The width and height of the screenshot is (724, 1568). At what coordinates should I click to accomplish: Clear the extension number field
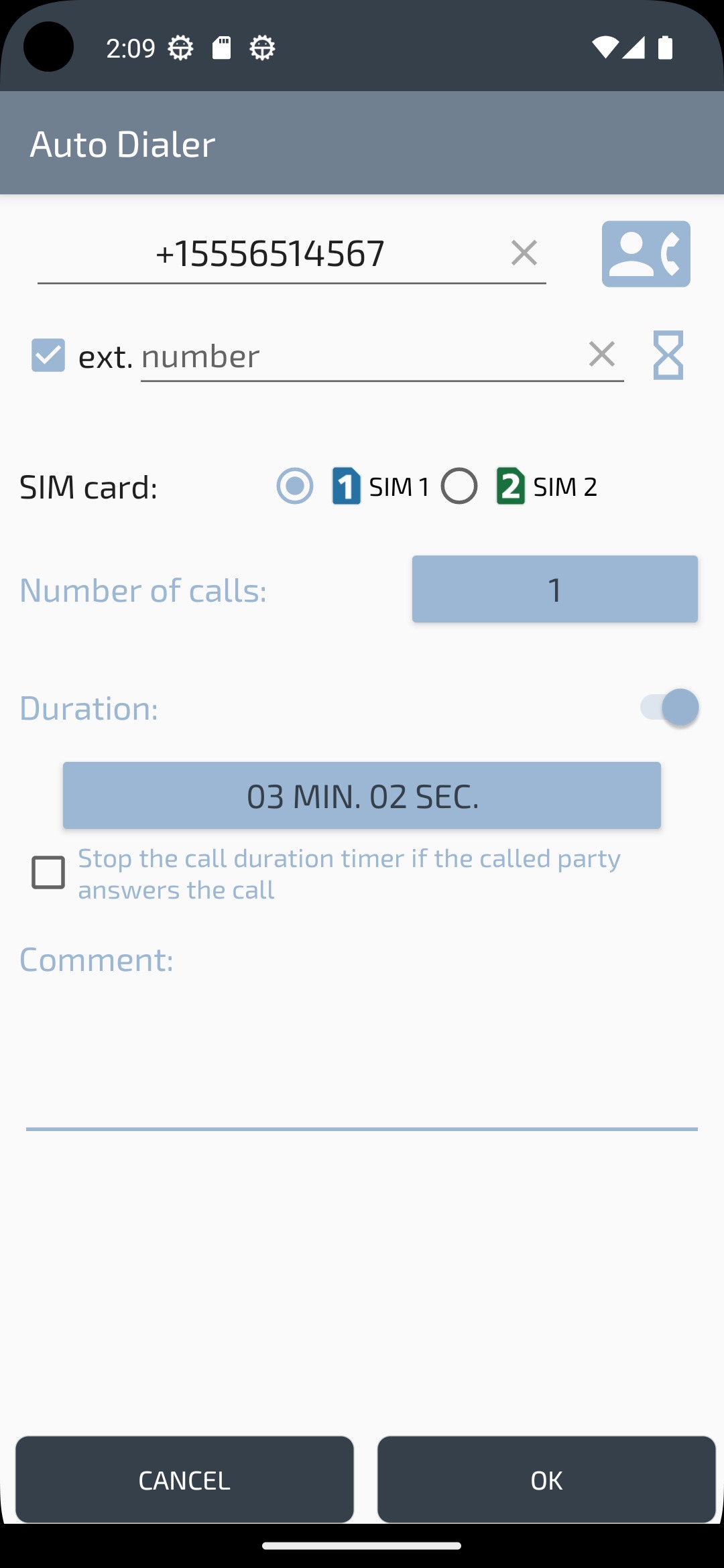pos(602,354)
